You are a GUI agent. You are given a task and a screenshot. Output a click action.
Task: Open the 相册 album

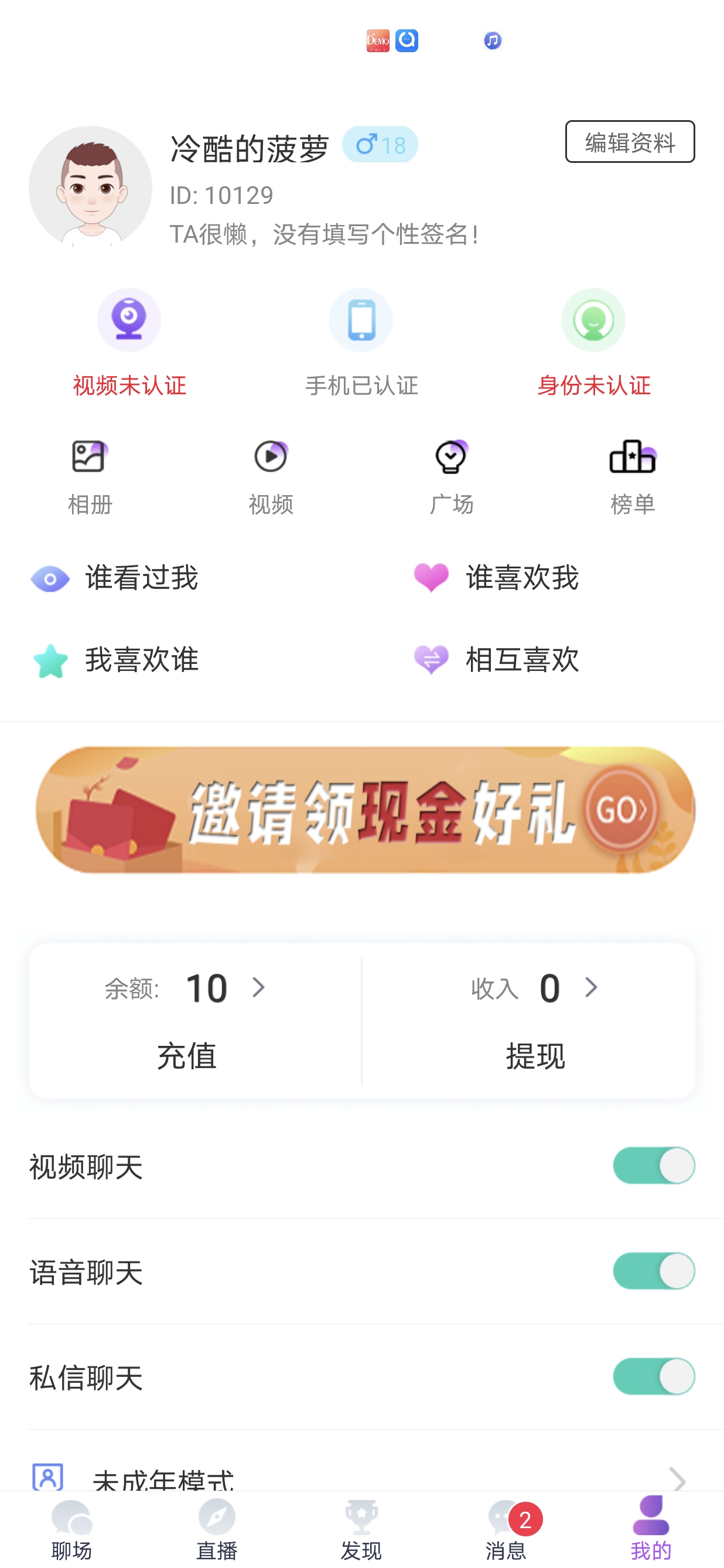(x=90, y=476)
